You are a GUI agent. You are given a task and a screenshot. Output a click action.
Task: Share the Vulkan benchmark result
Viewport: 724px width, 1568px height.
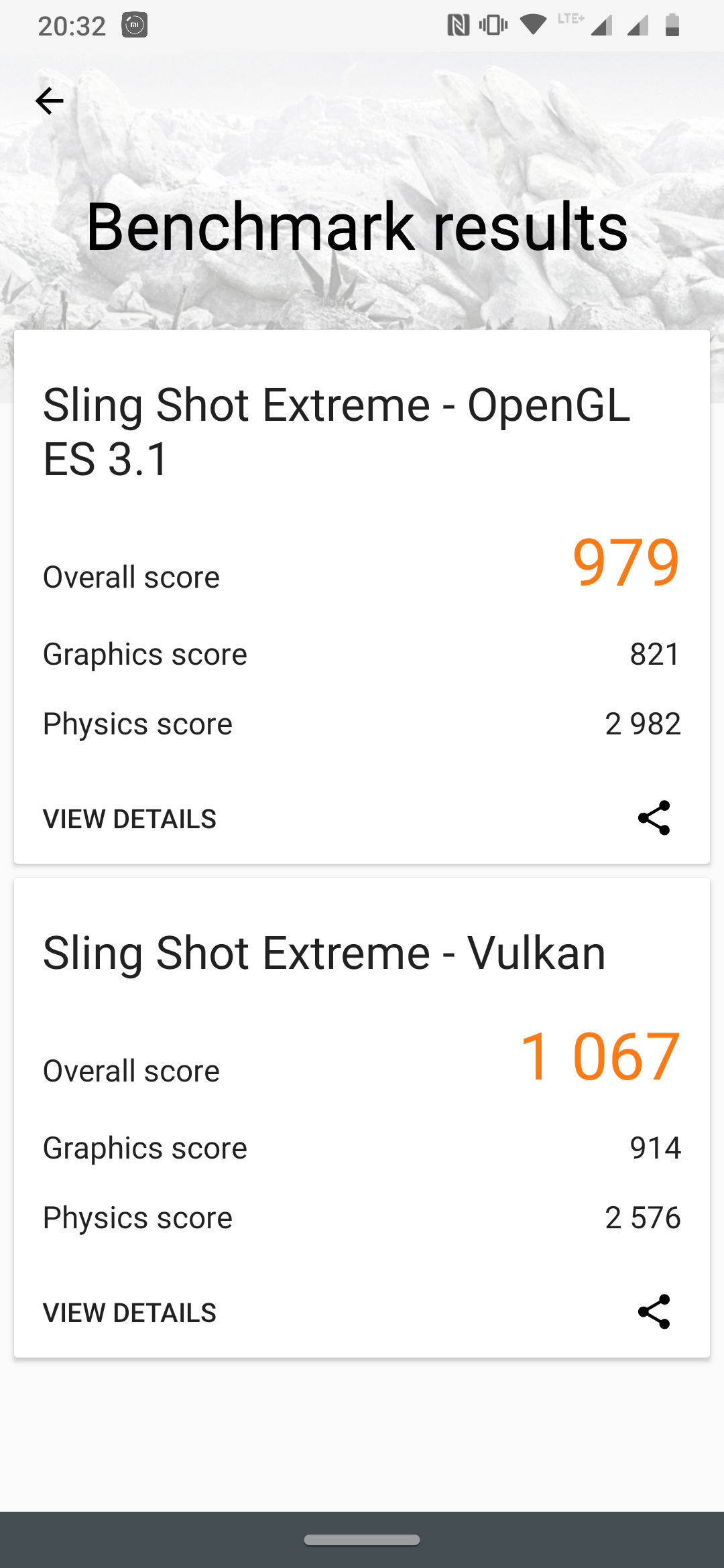click(x=654, y=1311)
